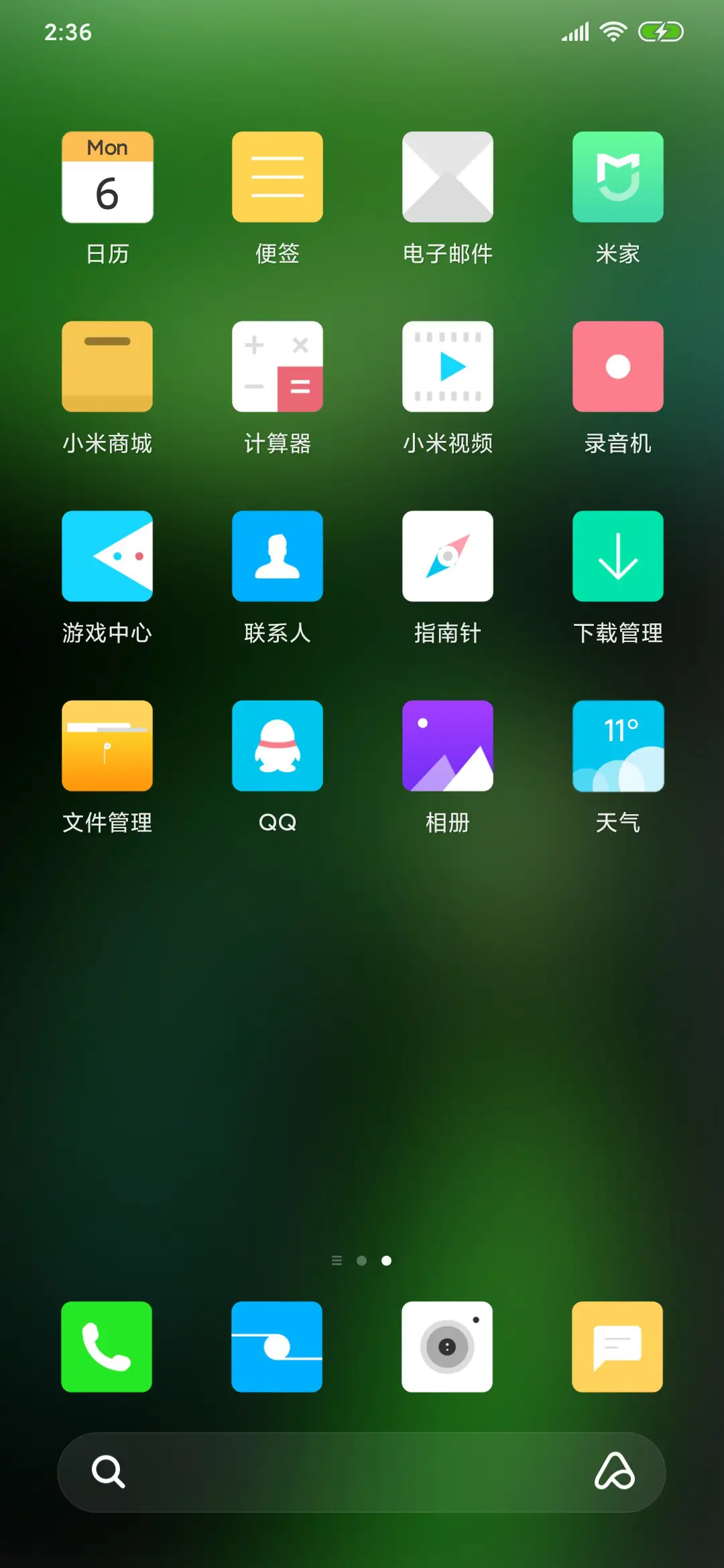724x1568 pixels.
Task: Open the Mi Store (小米商城) app
Action: (x=107, y=367)
